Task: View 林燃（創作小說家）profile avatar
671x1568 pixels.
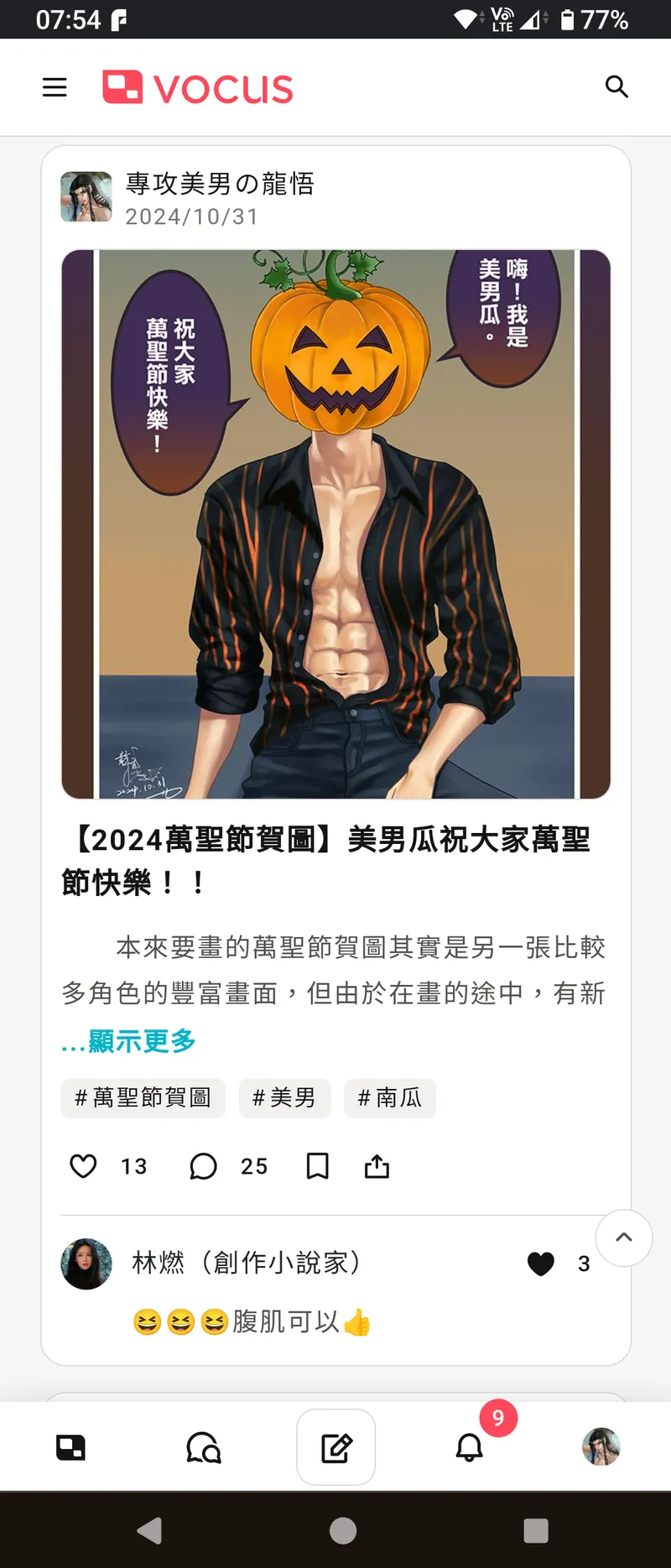Action: (x=86, y=1263)
